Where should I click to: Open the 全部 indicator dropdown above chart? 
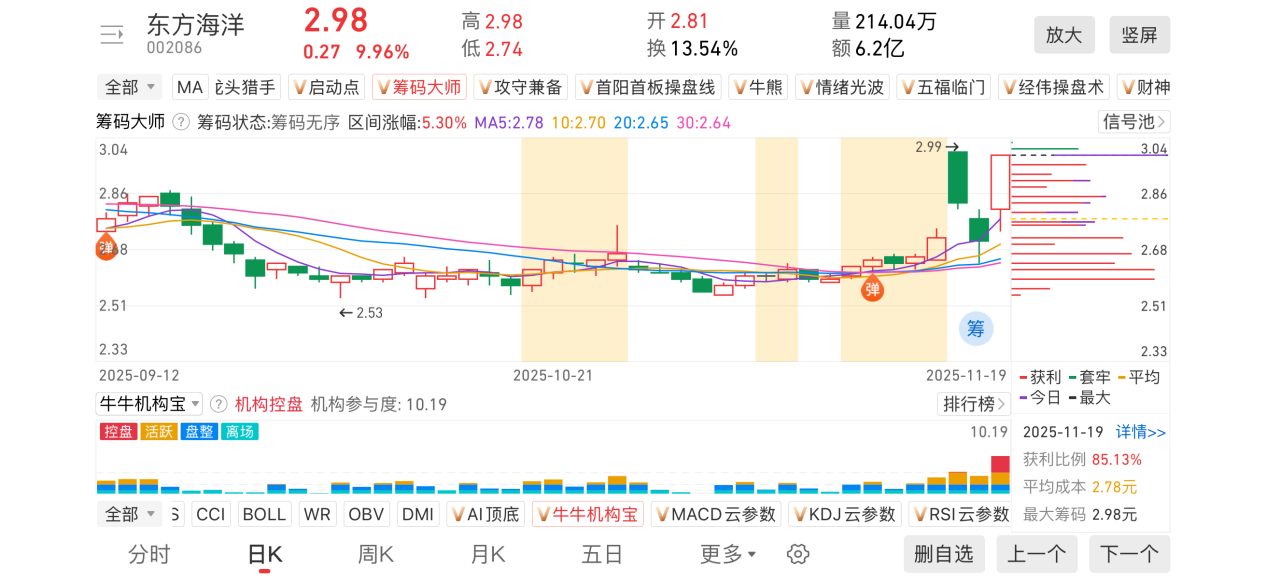[x=130, y=87]
